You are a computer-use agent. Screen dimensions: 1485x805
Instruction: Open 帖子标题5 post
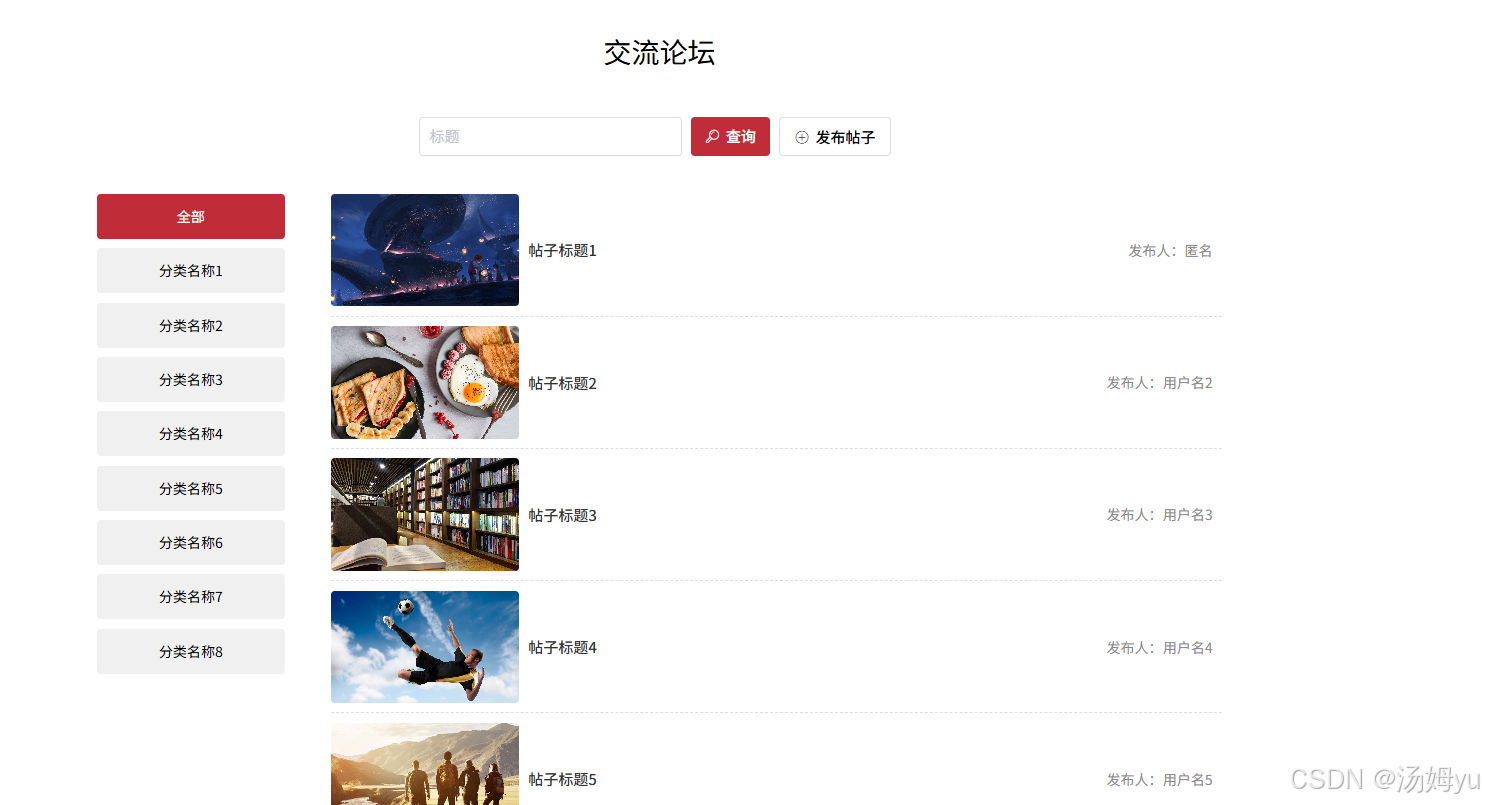[563, 780]
